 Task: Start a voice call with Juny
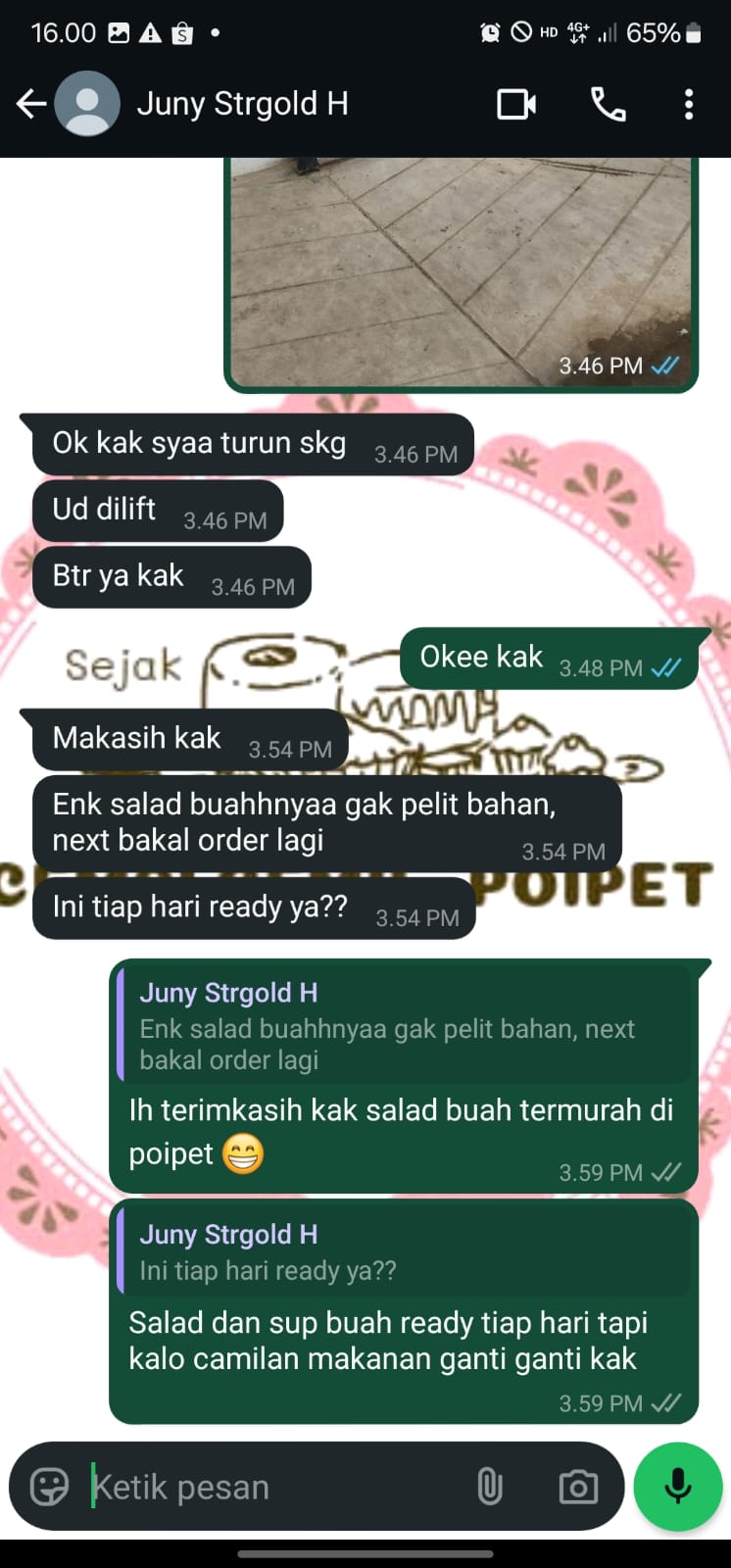tap(608, 104)
